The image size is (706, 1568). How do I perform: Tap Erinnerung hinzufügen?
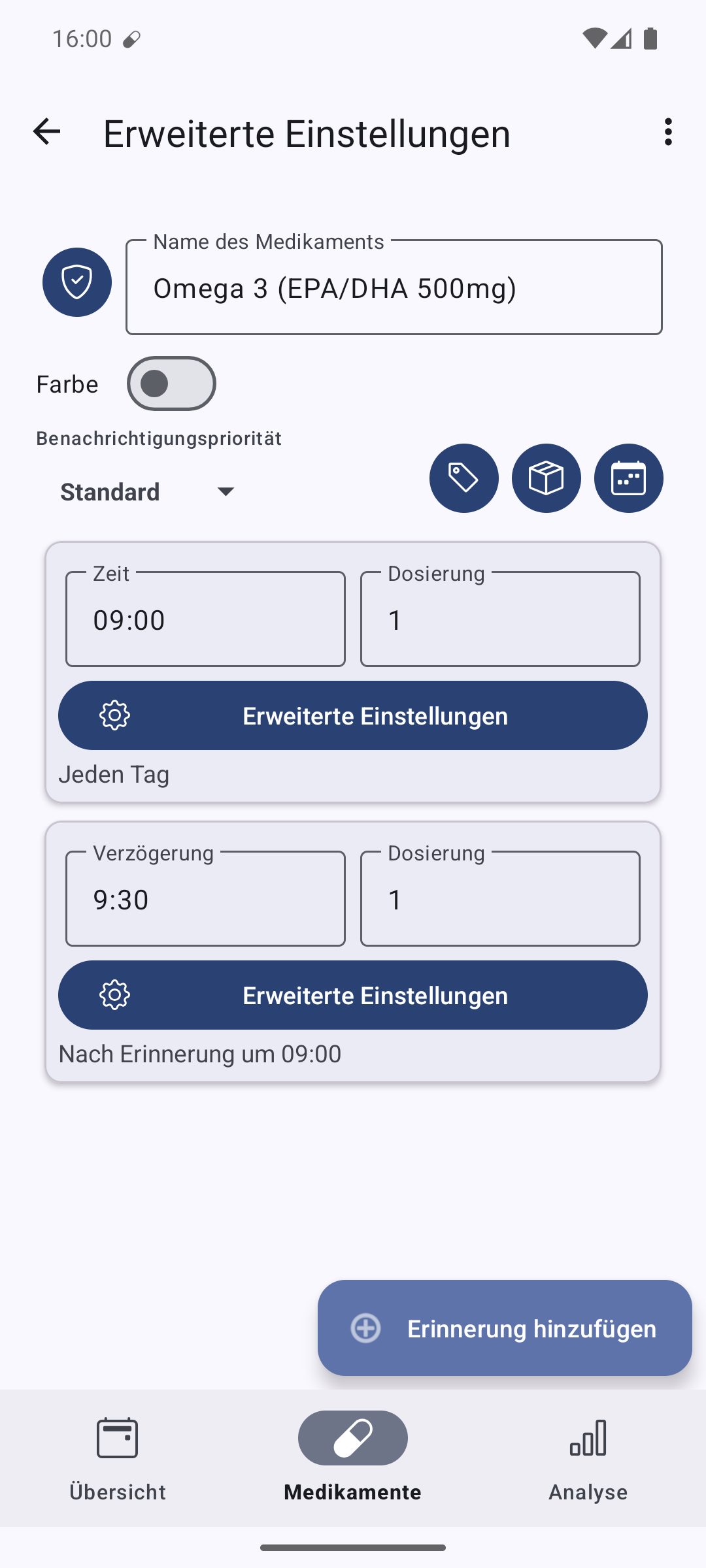click(505, 1328)
